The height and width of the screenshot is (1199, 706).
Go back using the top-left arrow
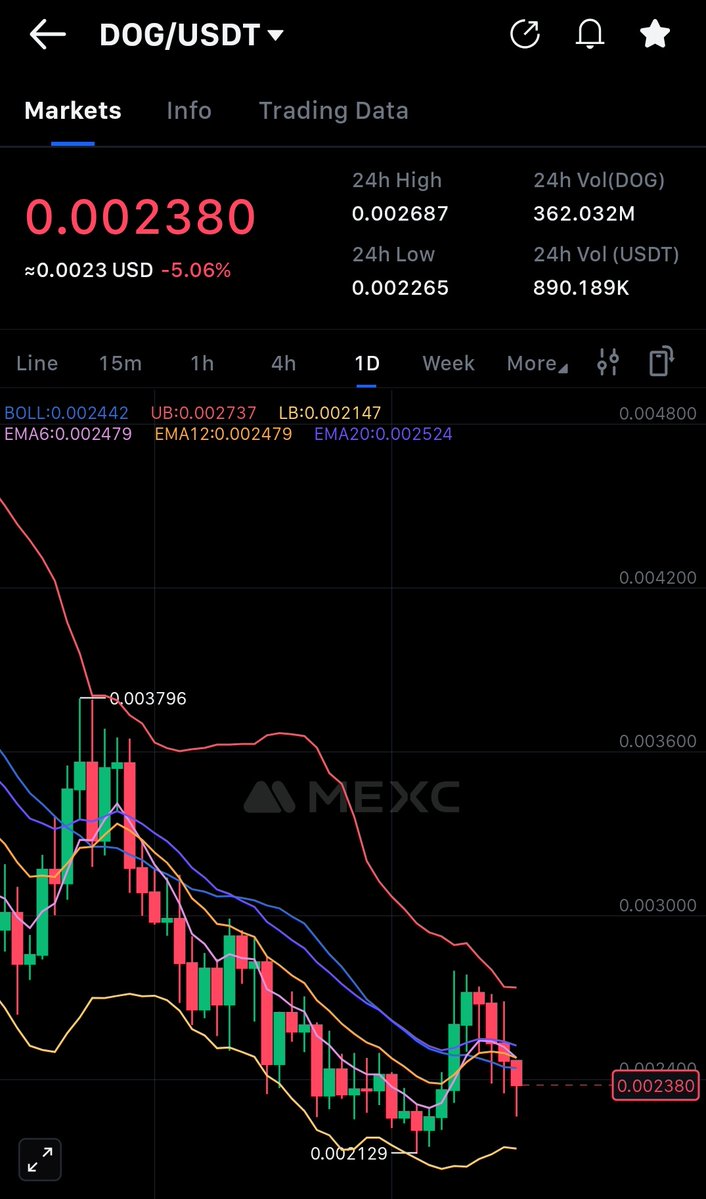tap(47, 35)
